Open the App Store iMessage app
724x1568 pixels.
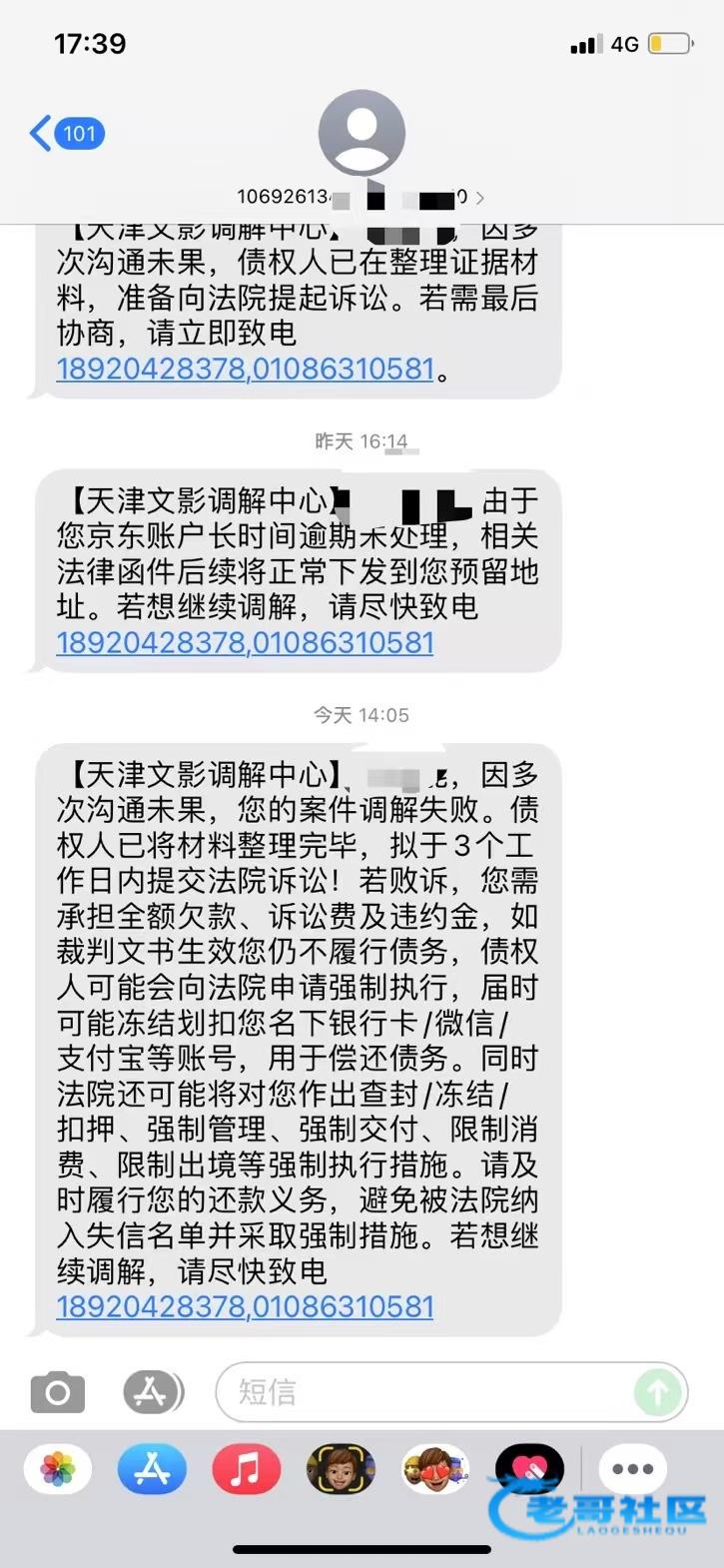(152, 1469)
